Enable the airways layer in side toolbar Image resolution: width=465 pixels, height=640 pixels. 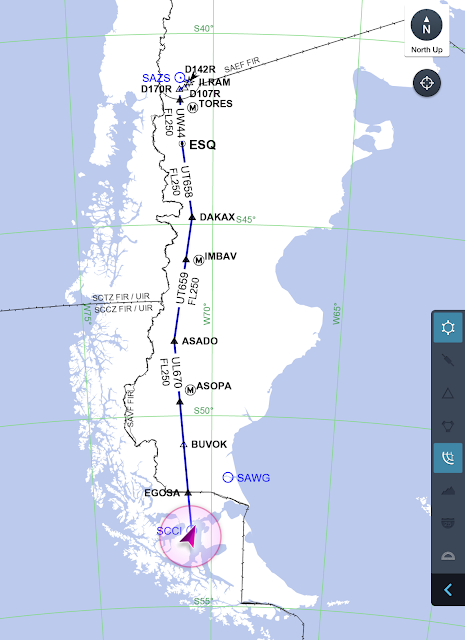pos(448,360)
